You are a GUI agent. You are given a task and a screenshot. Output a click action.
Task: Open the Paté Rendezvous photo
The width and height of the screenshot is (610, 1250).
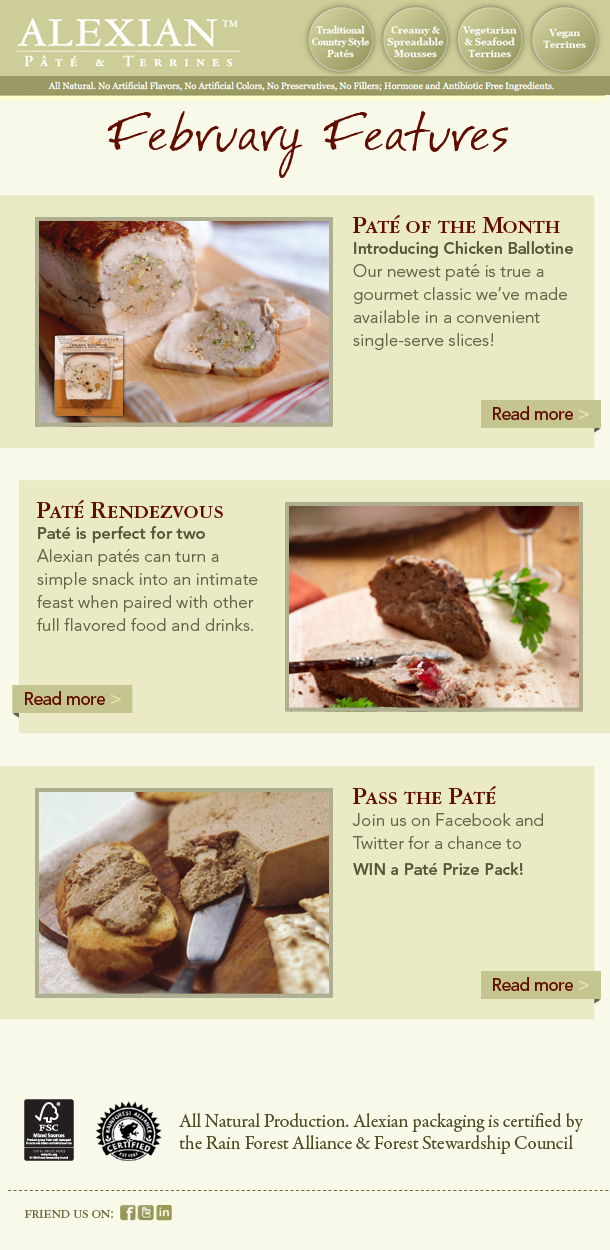pos(434,607)
